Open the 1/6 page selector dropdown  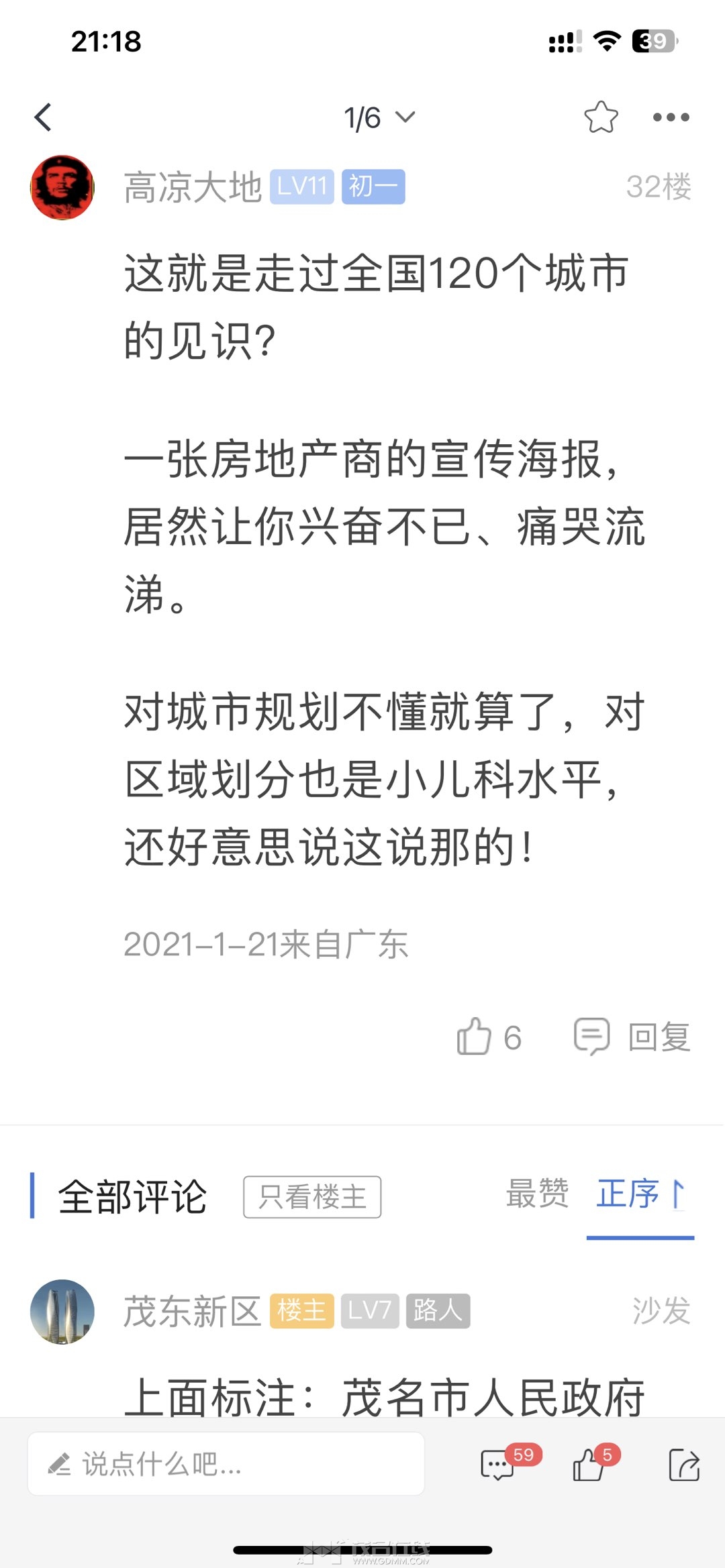[379, 117]
